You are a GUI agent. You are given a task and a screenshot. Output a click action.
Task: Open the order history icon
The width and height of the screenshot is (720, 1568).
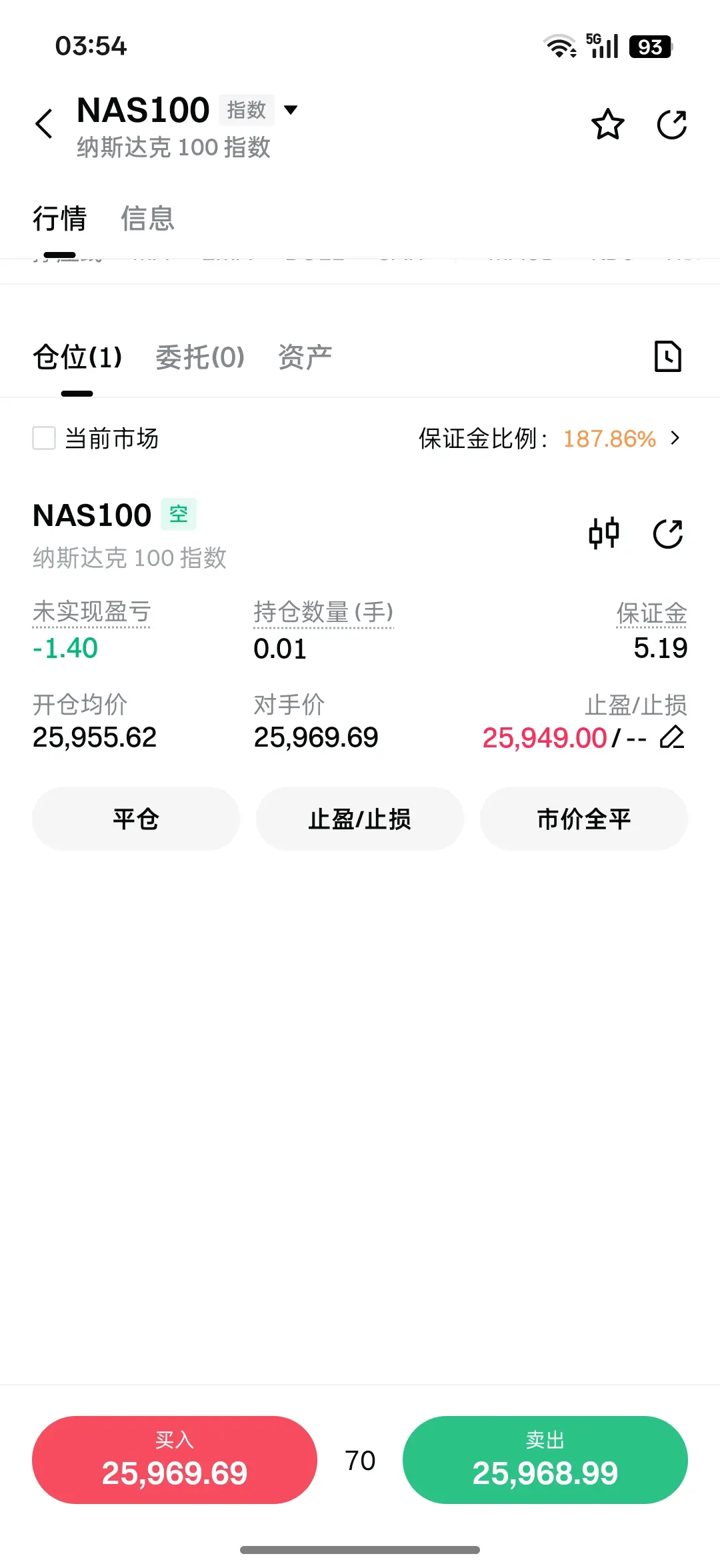click(x=667, y=357)
